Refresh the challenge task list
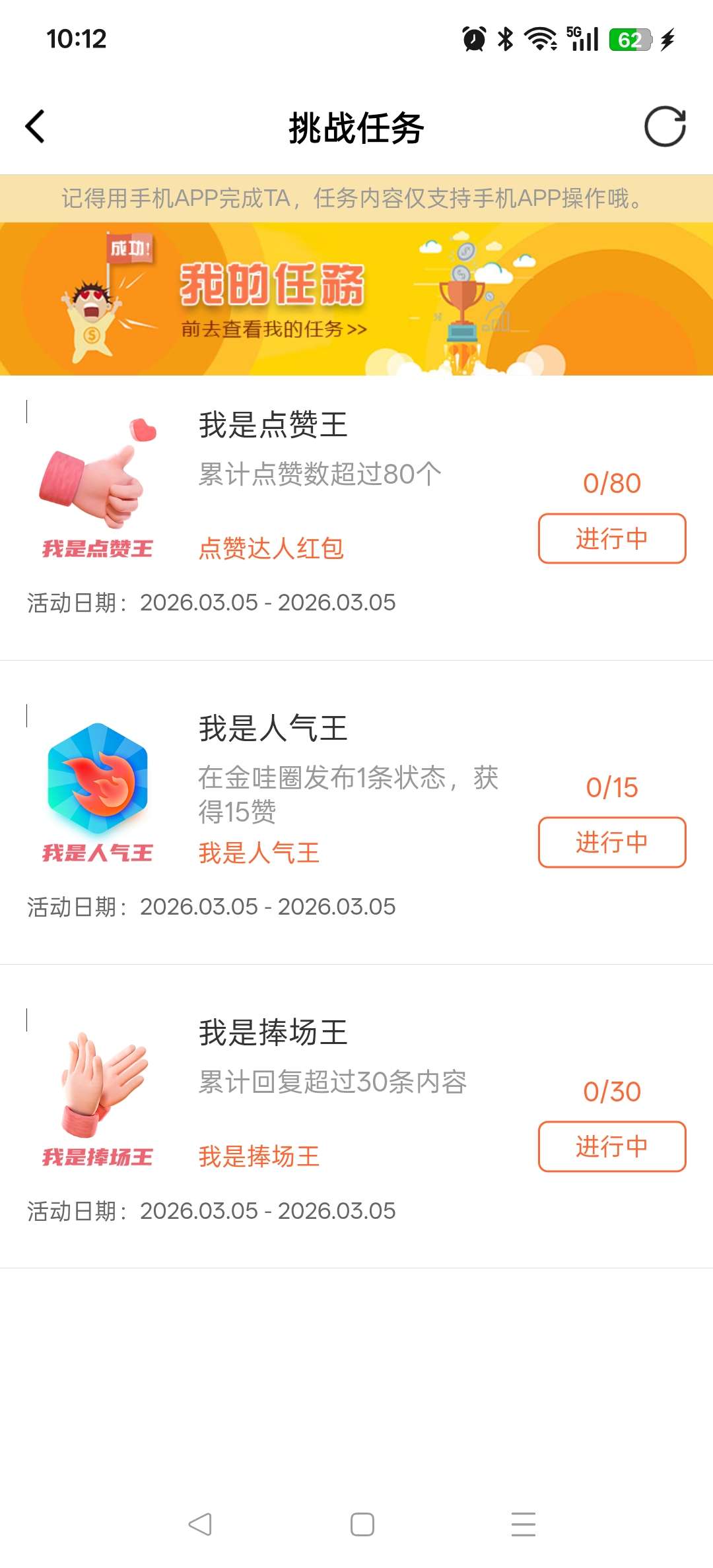Image resolution: width=713 pixels, height=1568 pixels. pyautogui.click(x=665, y=127)
